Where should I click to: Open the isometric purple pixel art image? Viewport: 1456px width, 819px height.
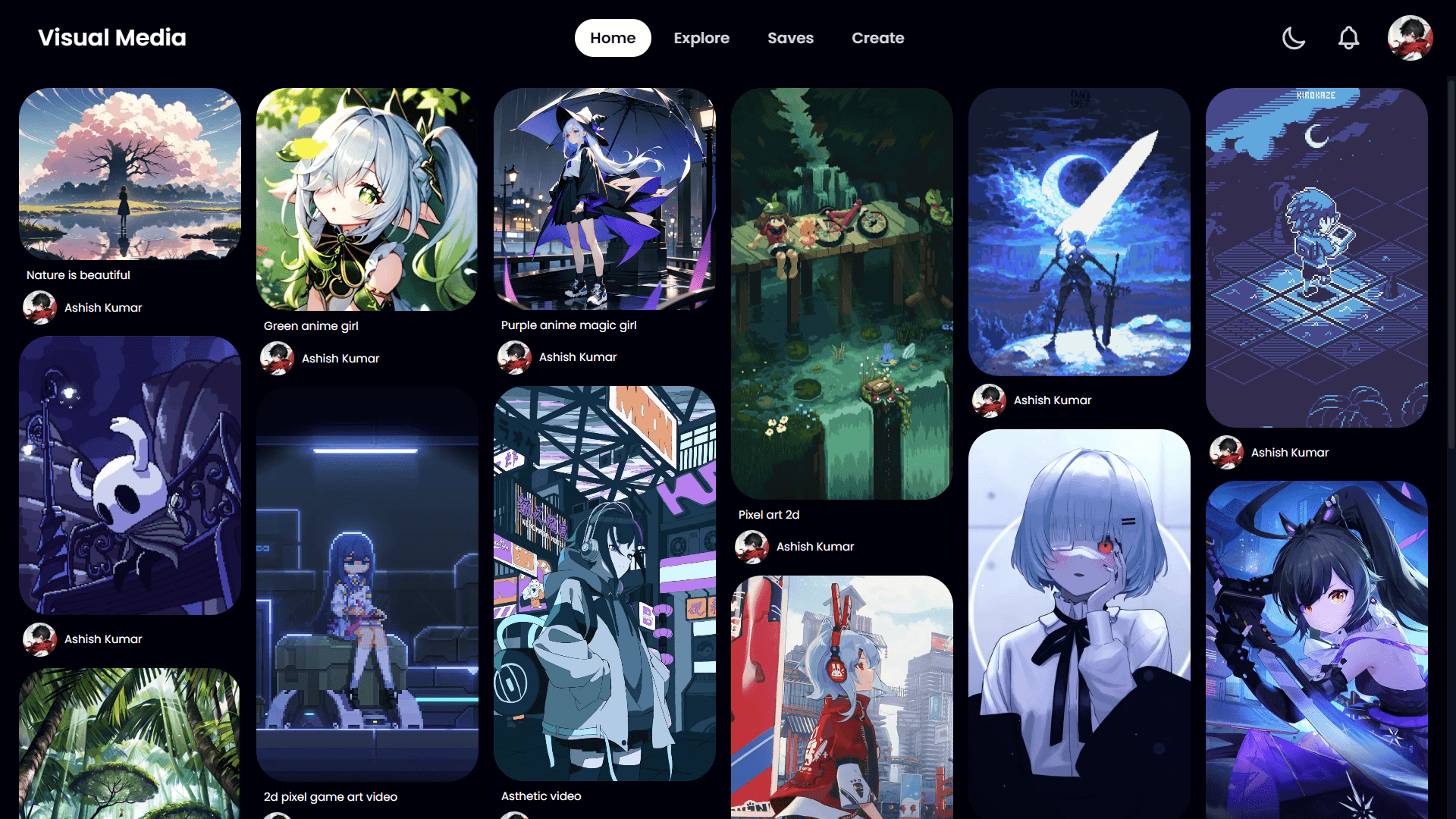(1316, 258)
